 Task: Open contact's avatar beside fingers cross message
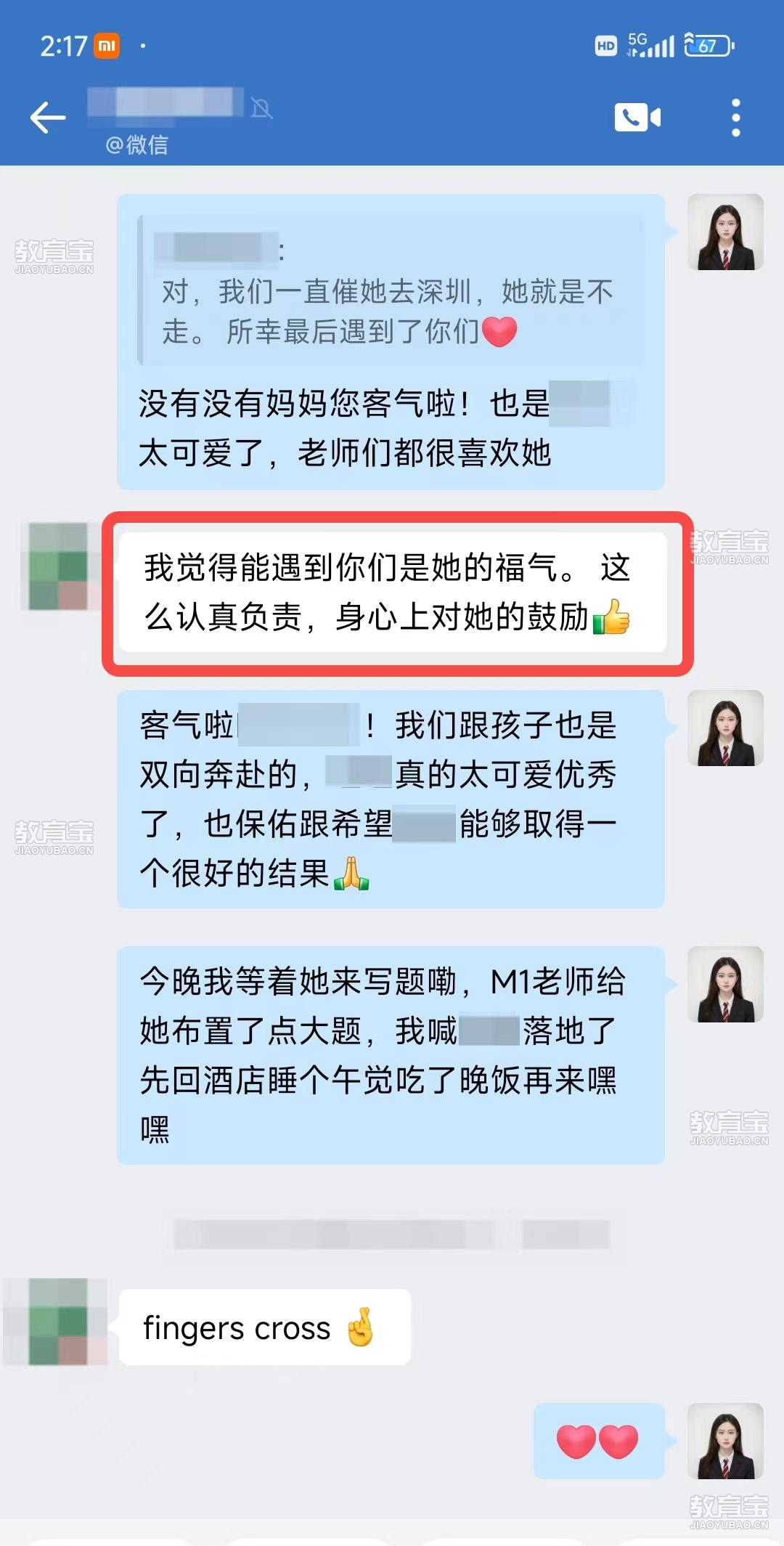(x=58, y=1321)
